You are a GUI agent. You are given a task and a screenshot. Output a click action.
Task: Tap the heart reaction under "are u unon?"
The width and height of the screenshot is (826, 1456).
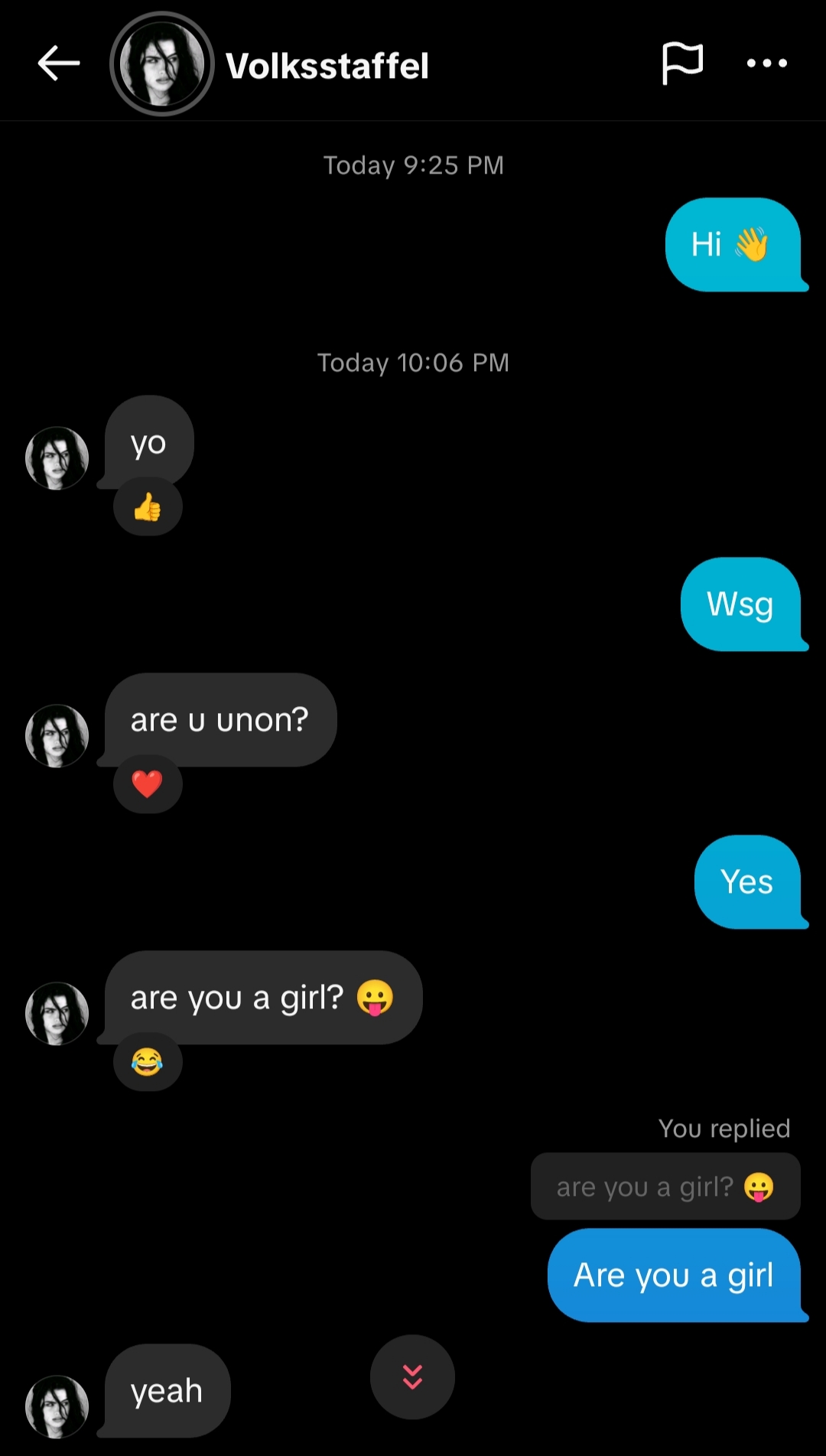pyautogui.click(x=148, y=784)
